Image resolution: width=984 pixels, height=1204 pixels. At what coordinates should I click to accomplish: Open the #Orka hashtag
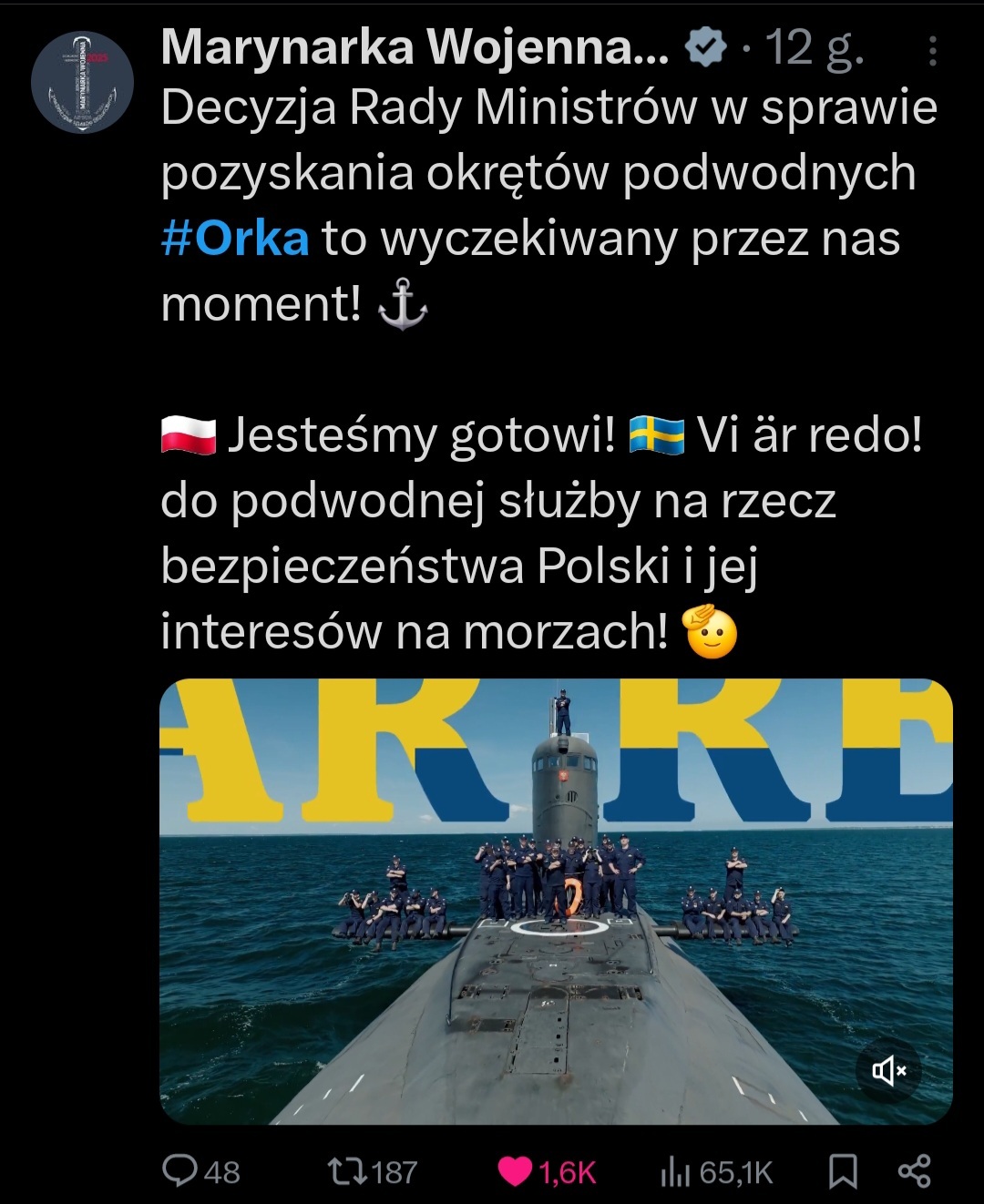[235, 239]
